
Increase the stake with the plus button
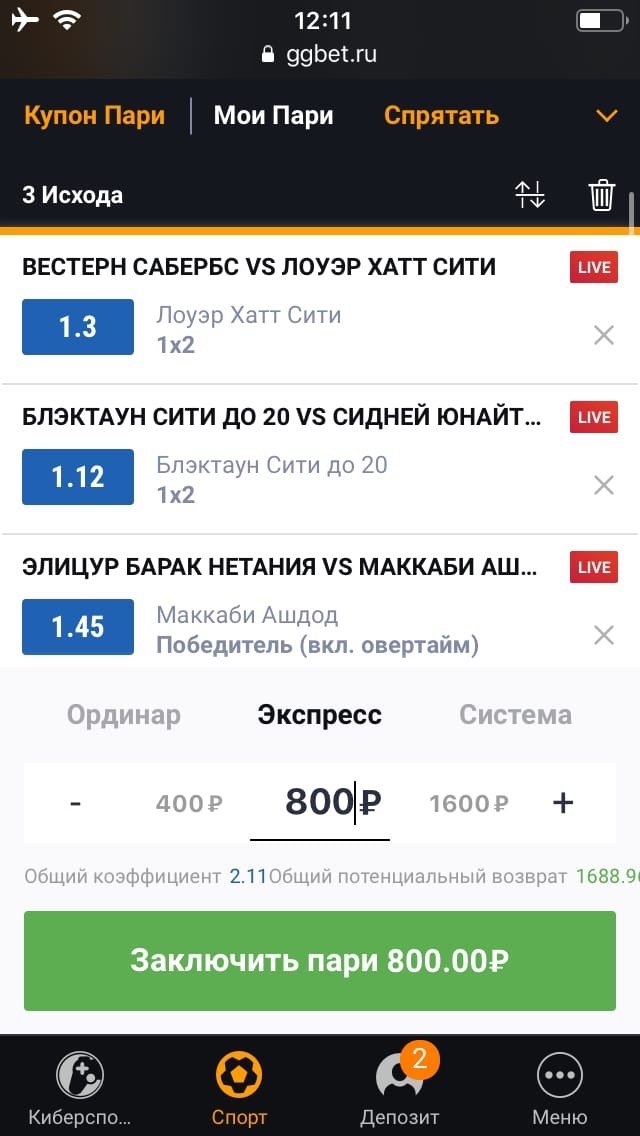click(563, 802)
